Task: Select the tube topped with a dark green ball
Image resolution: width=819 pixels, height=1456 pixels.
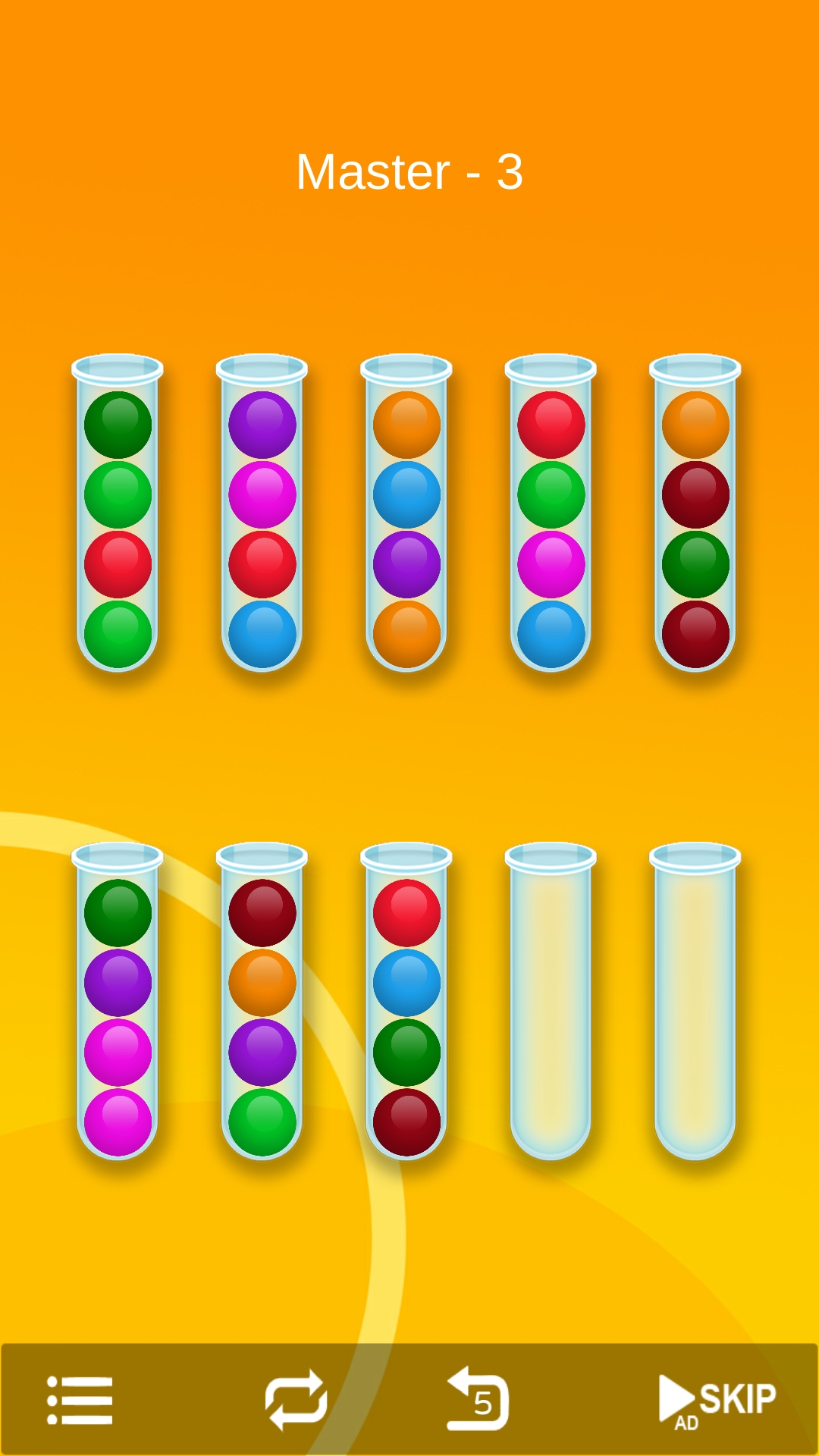Action: pos(118,516)
